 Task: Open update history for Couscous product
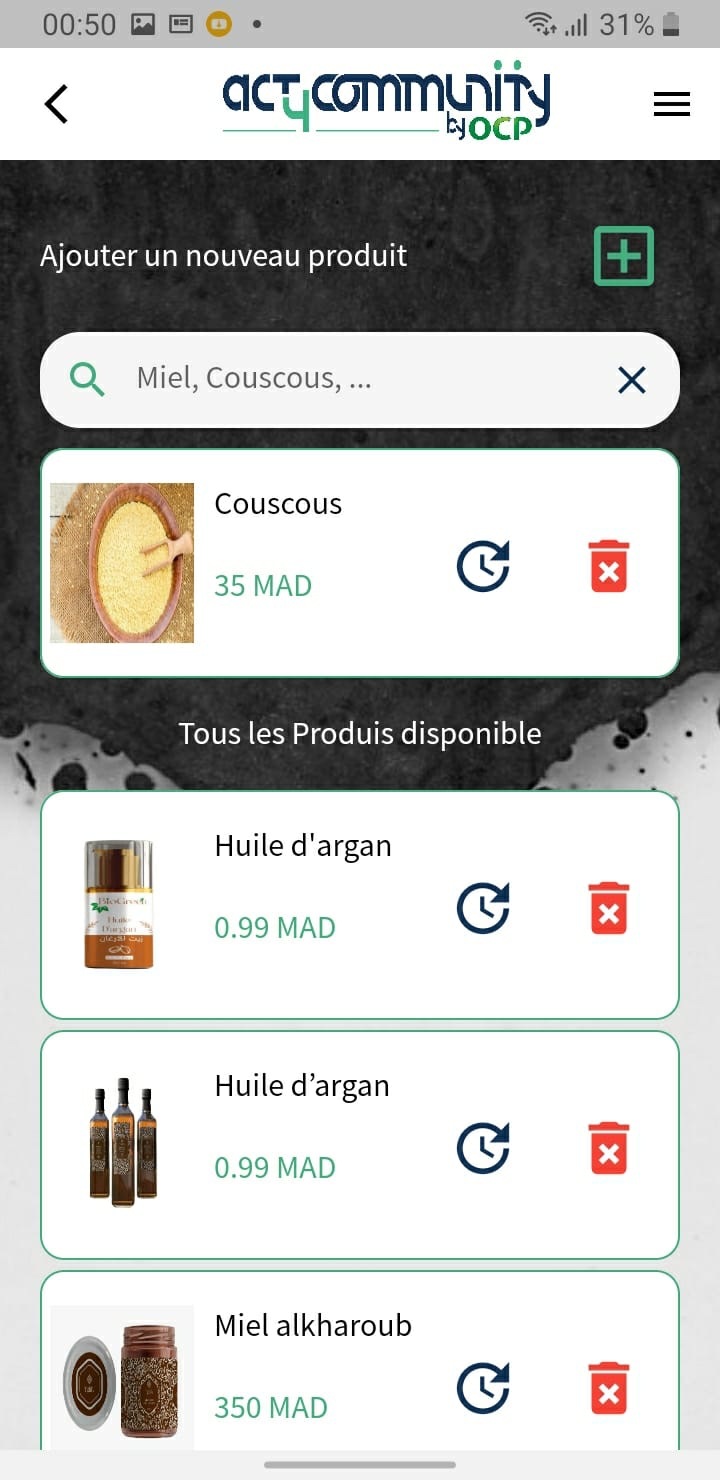pos(483,565)
